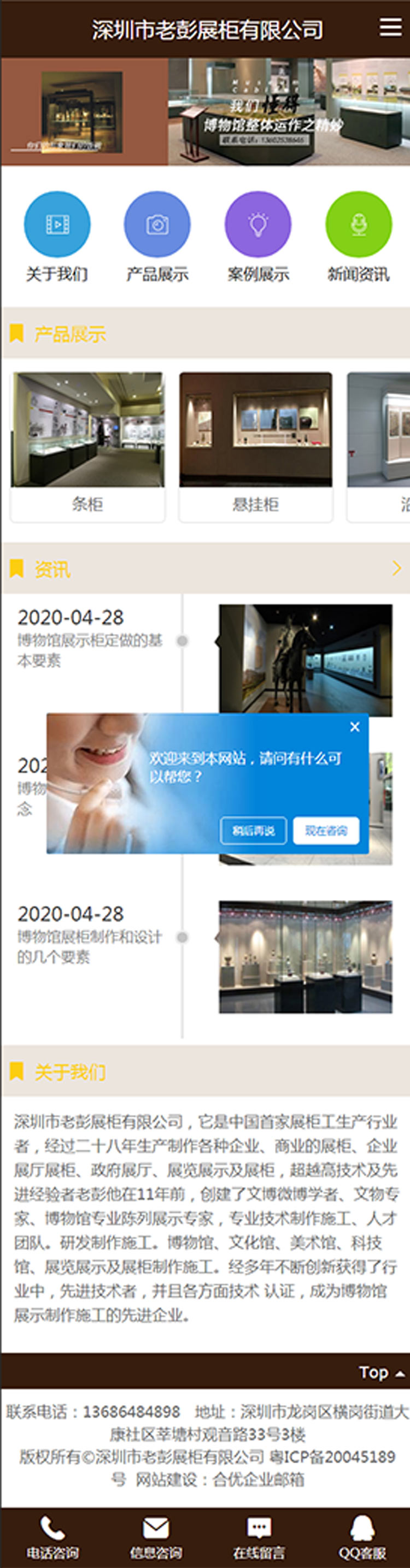Screen dimensions: 410x1568
Task: Select 现在咨询 in the popup
Action: [x=326, y=830]
